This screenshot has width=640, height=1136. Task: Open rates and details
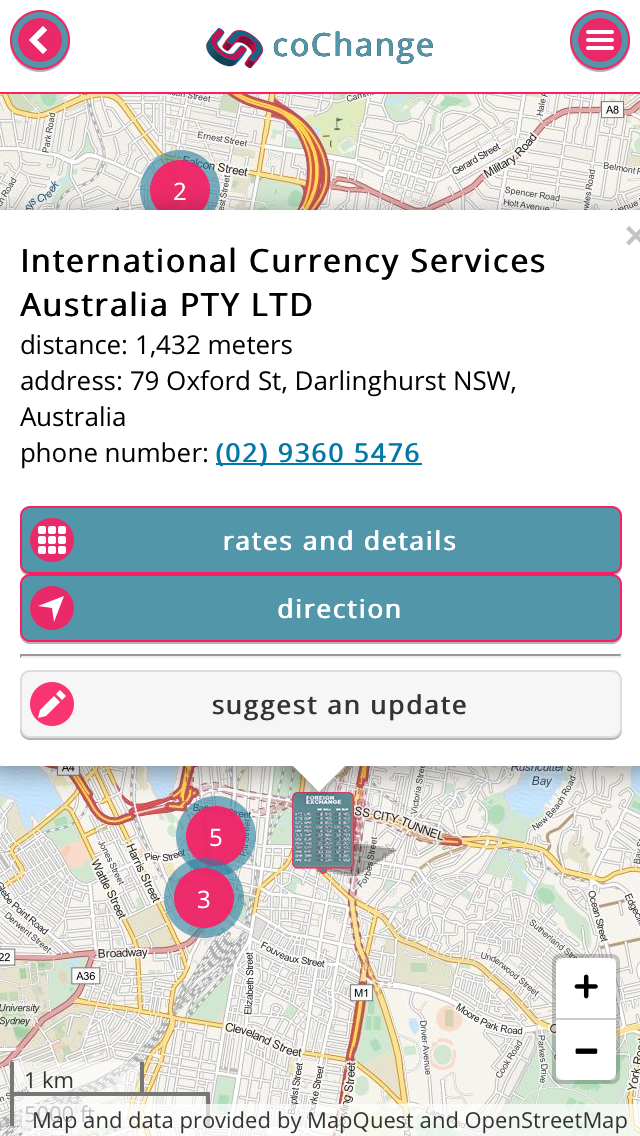pos(320,540)
